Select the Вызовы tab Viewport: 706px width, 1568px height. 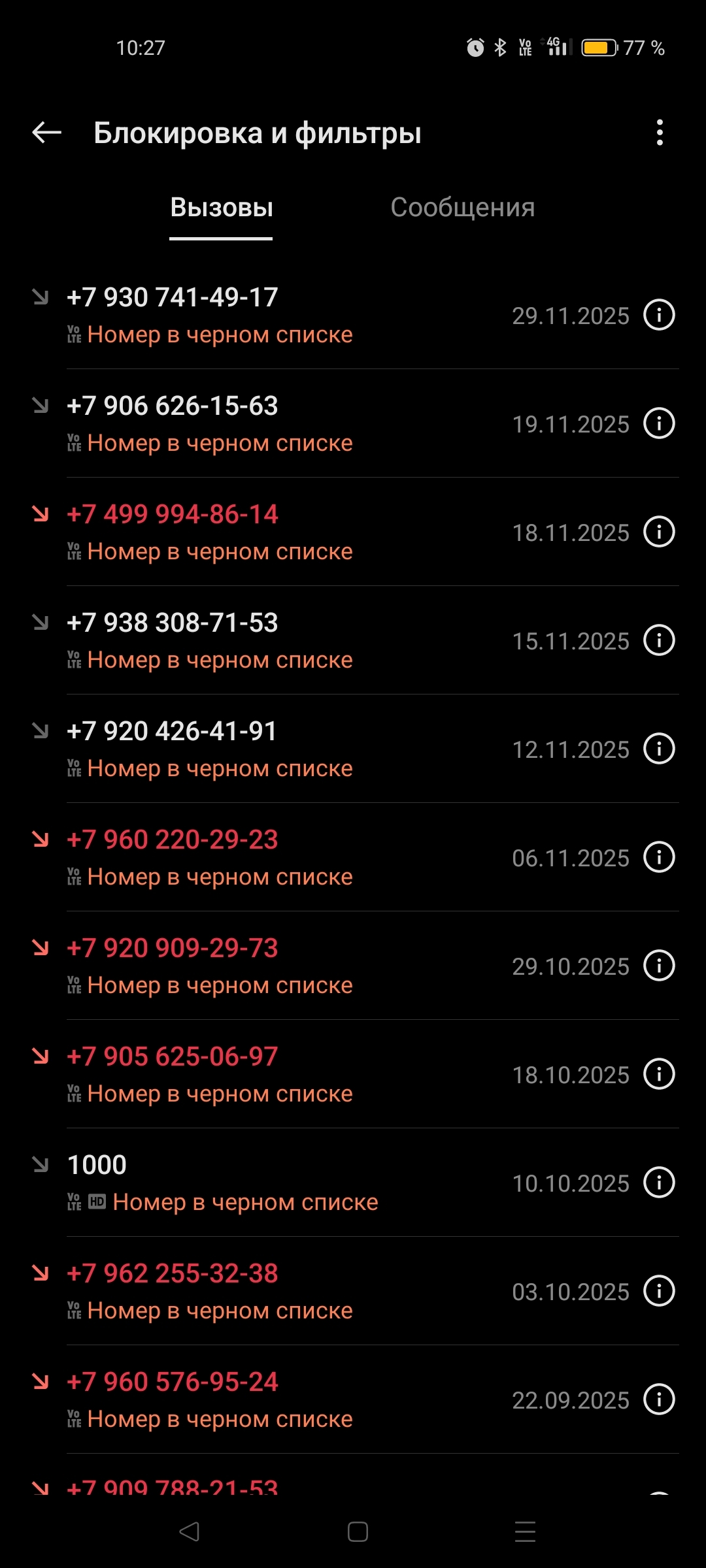click(x=222, y=208)
